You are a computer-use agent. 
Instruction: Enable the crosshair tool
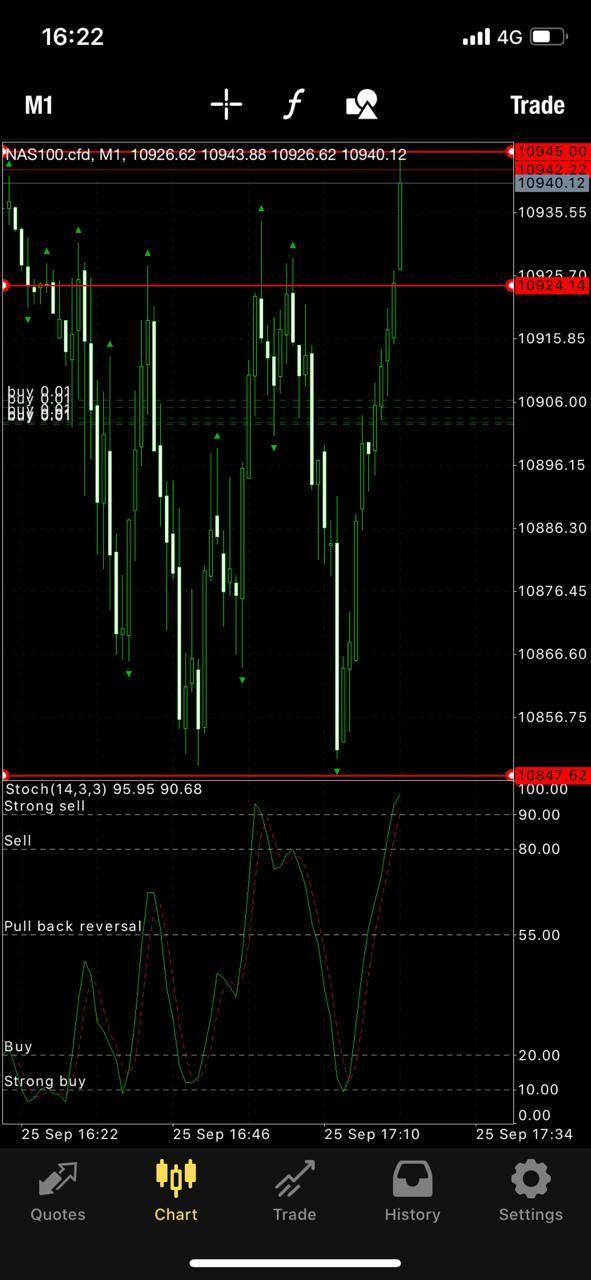click(226, 104)
